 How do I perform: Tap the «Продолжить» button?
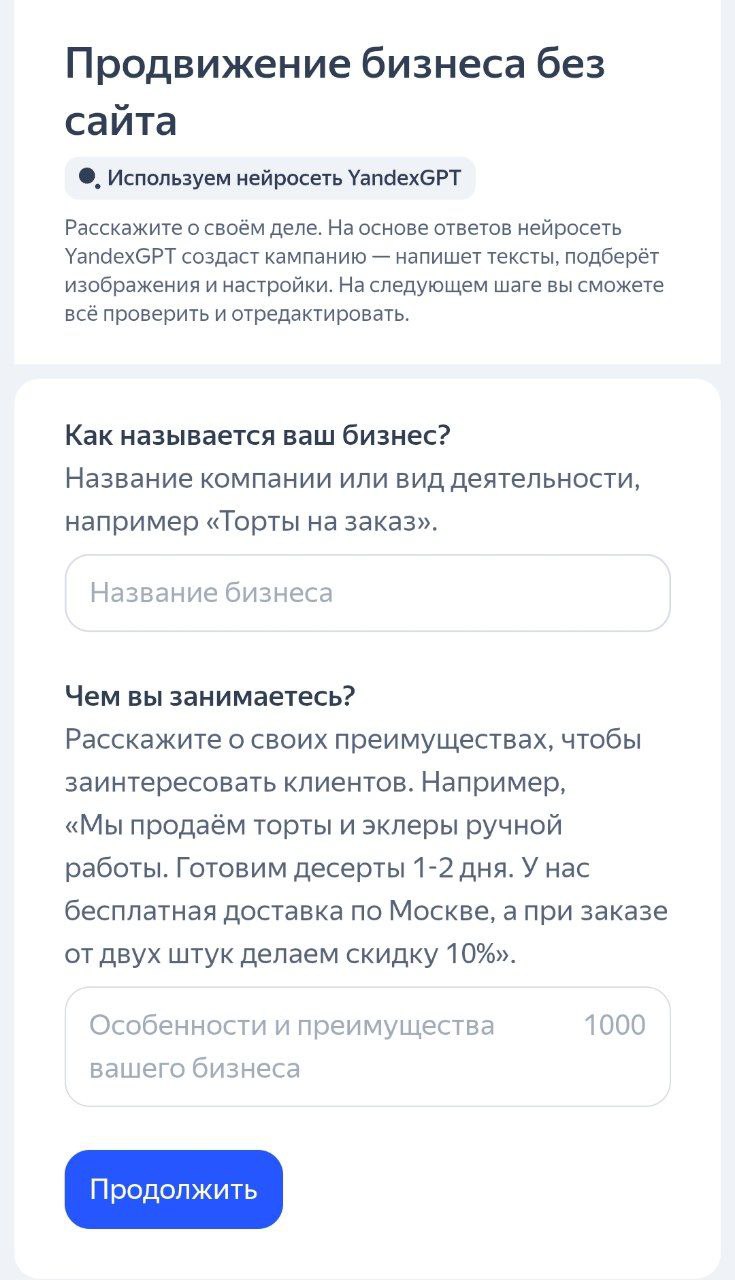coord(174,1189)
